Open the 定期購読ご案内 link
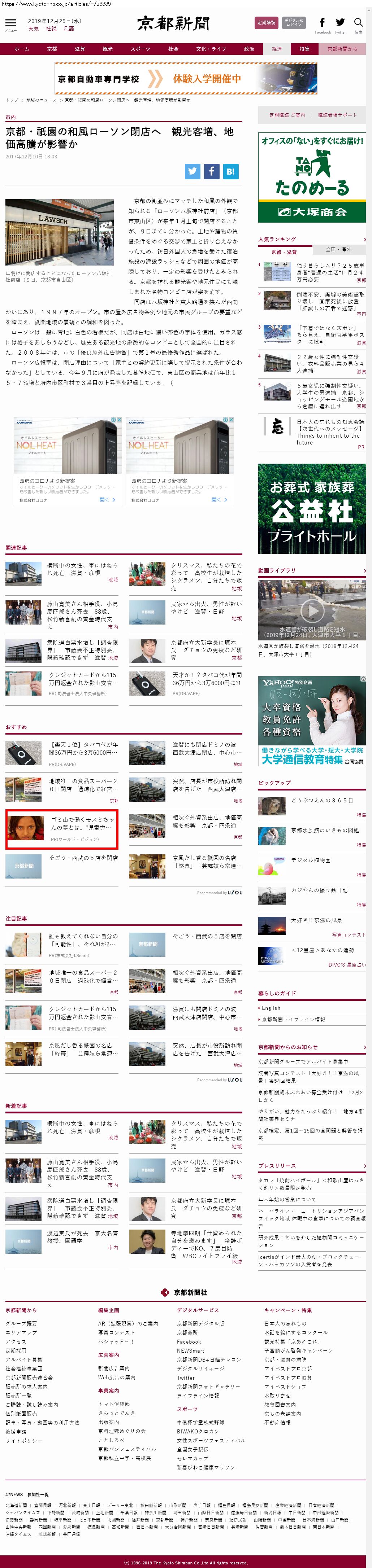 coord(287,114)
